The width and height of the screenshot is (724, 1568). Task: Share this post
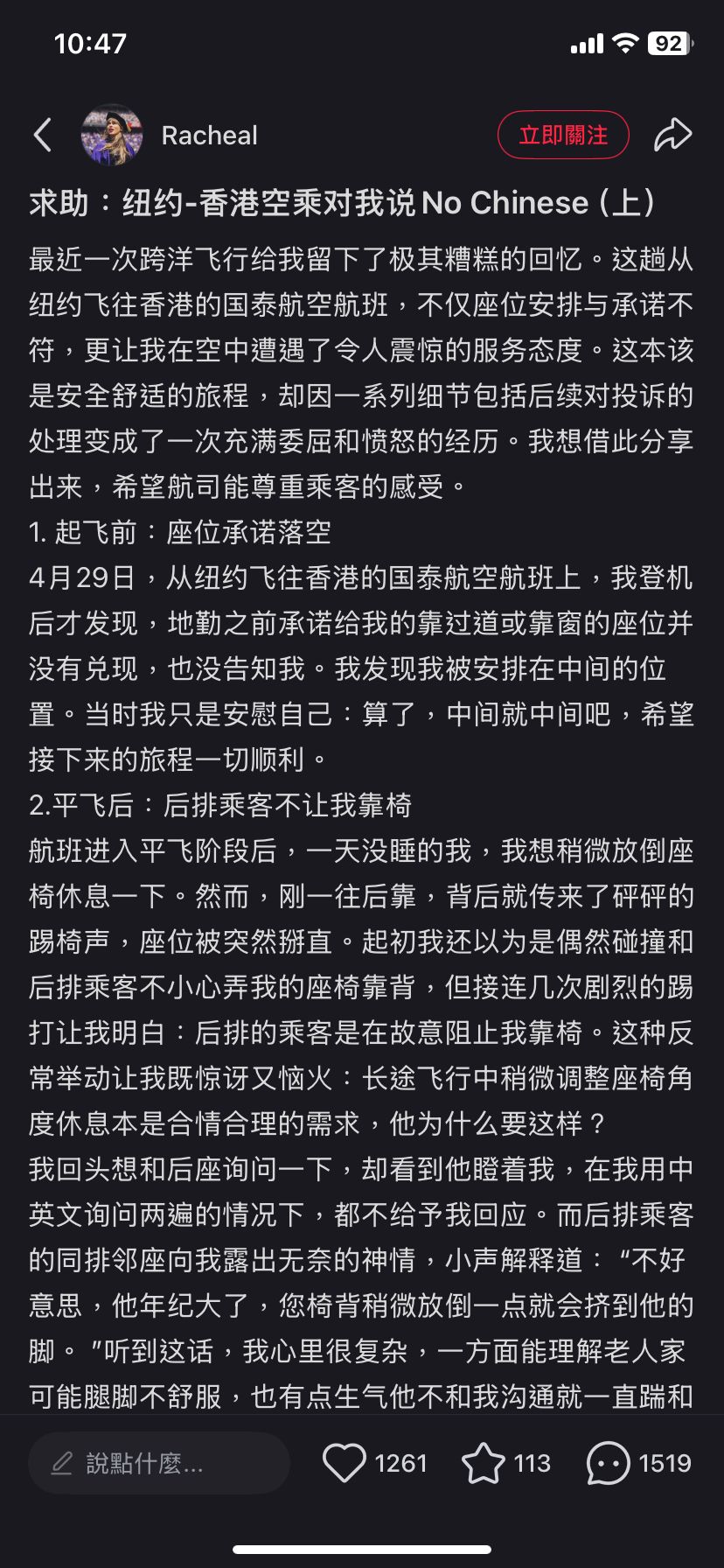[x=672, y=135]
